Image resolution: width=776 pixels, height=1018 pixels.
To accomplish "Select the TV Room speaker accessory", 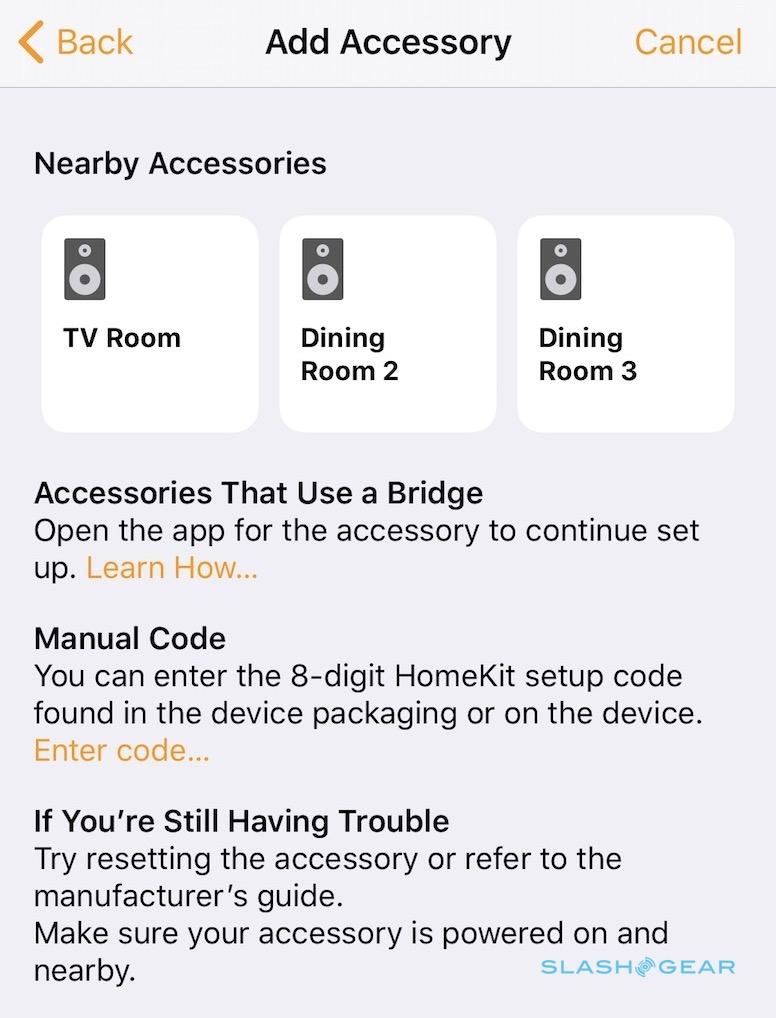I will (150, 323).
